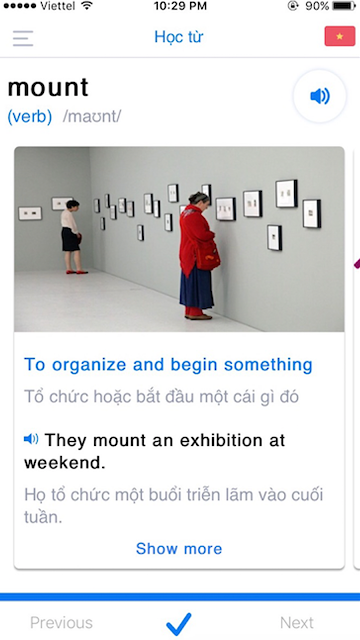Play pronunciation of the word mount
The height and width of the screenshot is (640, 360).
(320, 96)
